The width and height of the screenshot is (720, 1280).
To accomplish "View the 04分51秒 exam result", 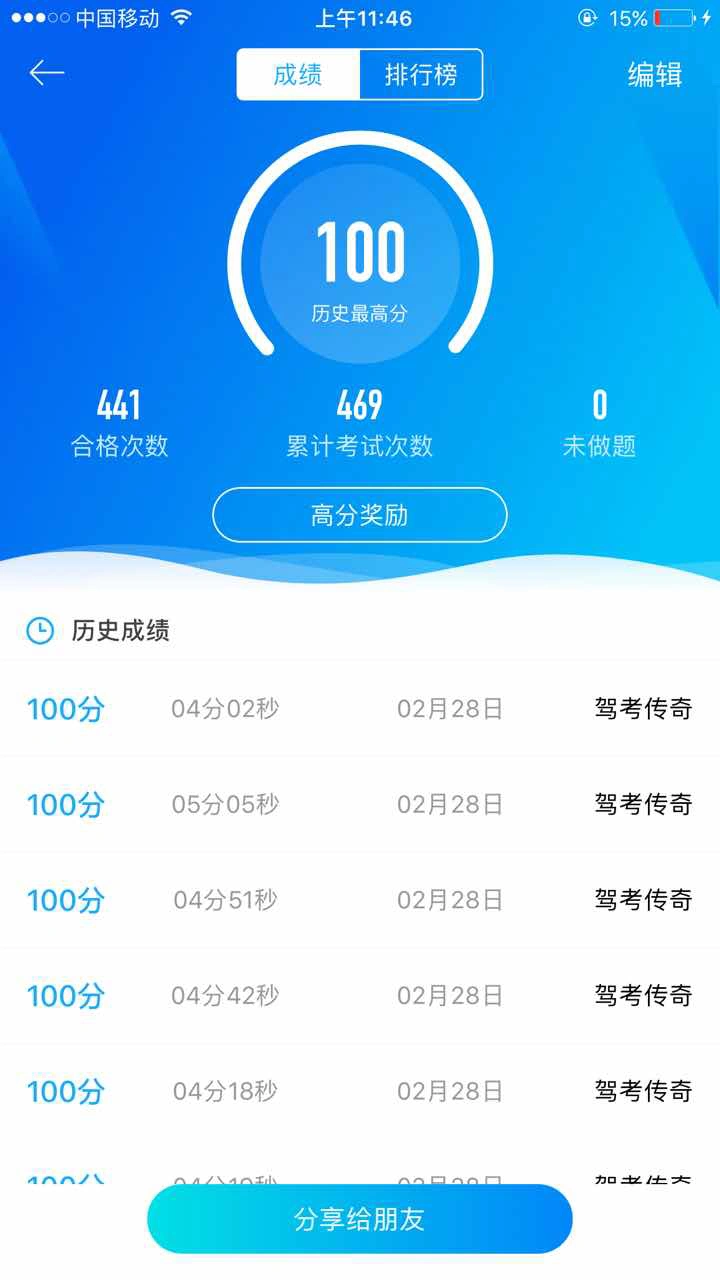I will [360, 900].
